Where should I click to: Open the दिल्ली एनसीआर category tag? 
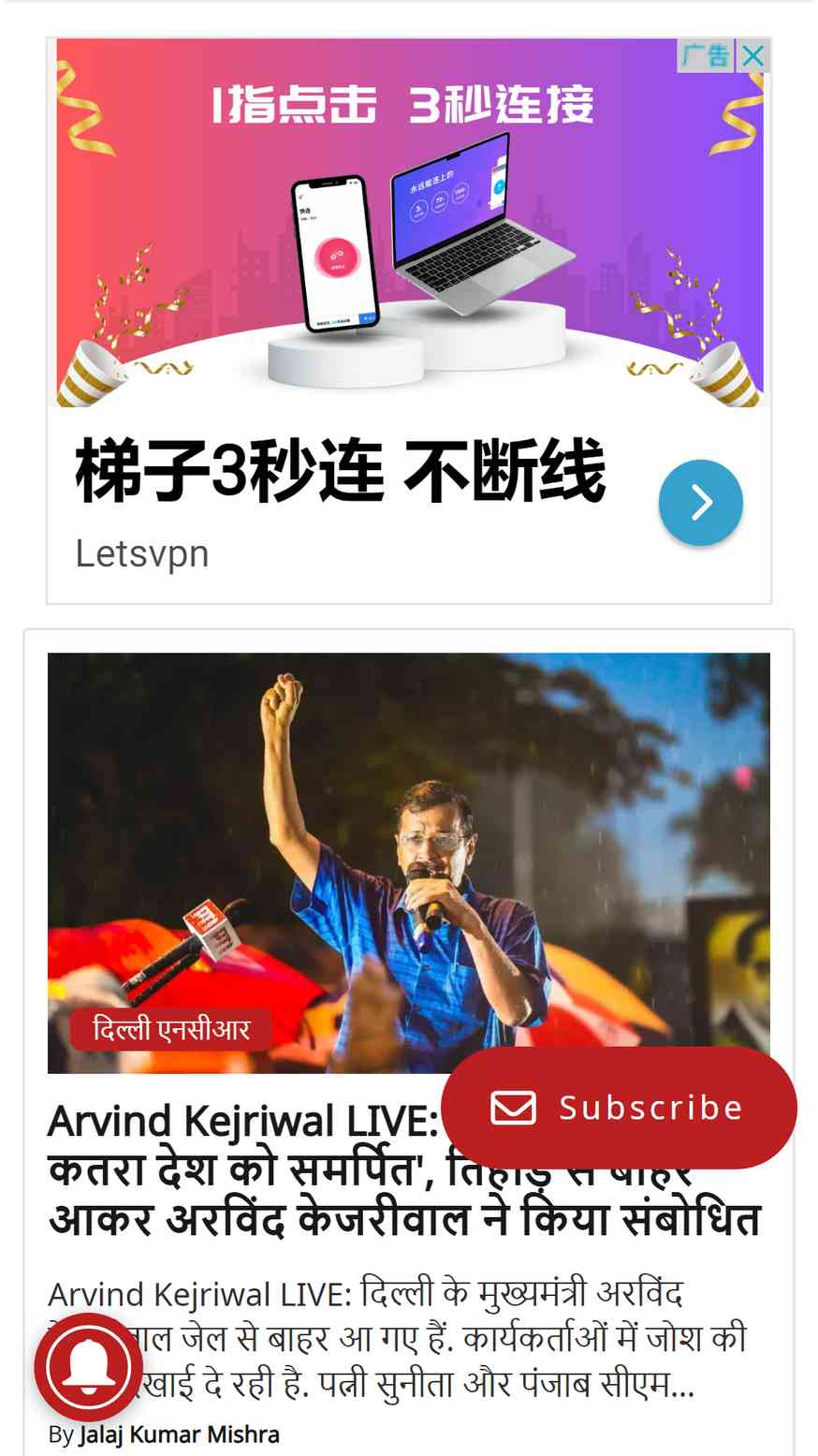click(x=171, y=1030)
